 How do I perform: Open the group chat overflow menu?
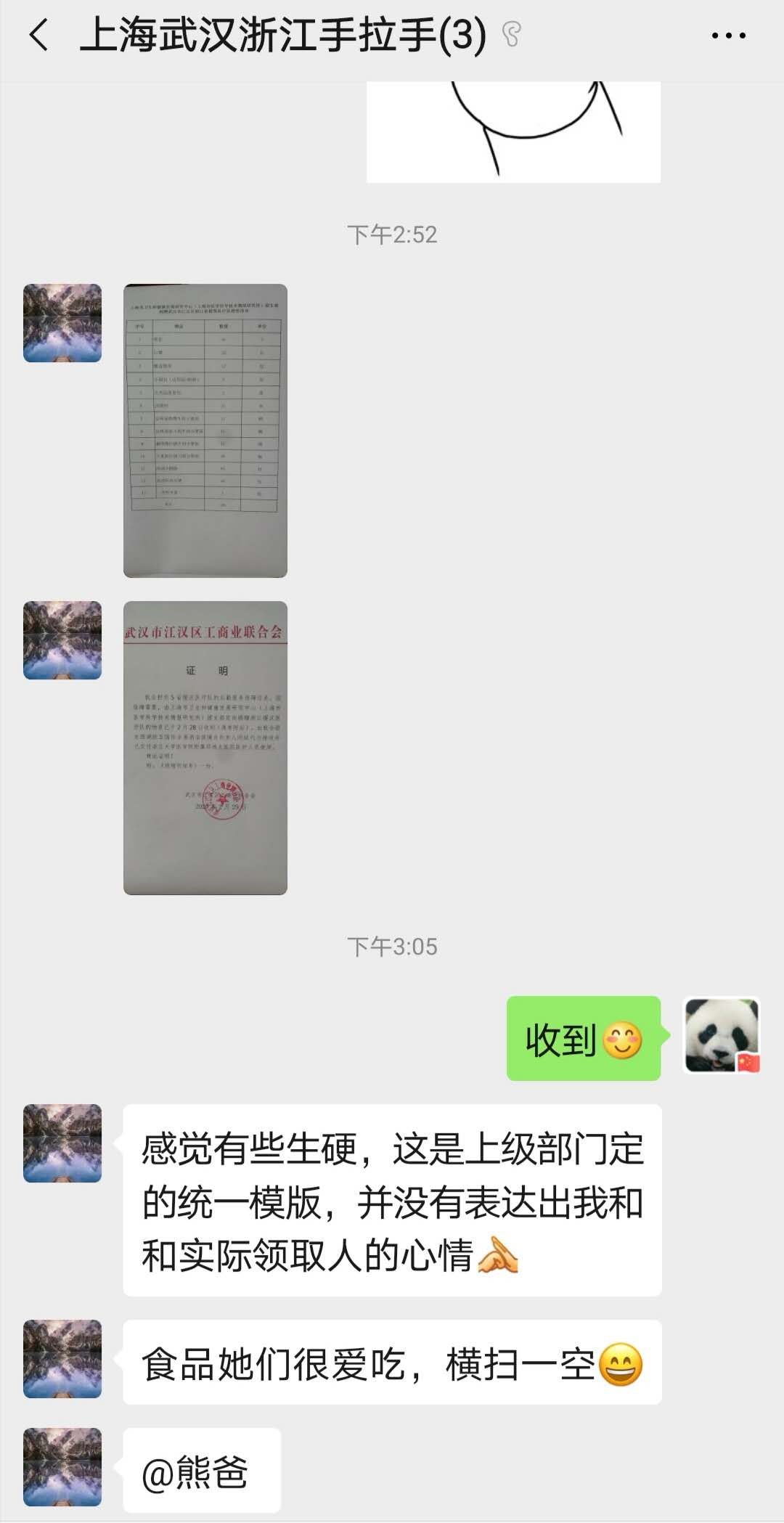[728, 36]
